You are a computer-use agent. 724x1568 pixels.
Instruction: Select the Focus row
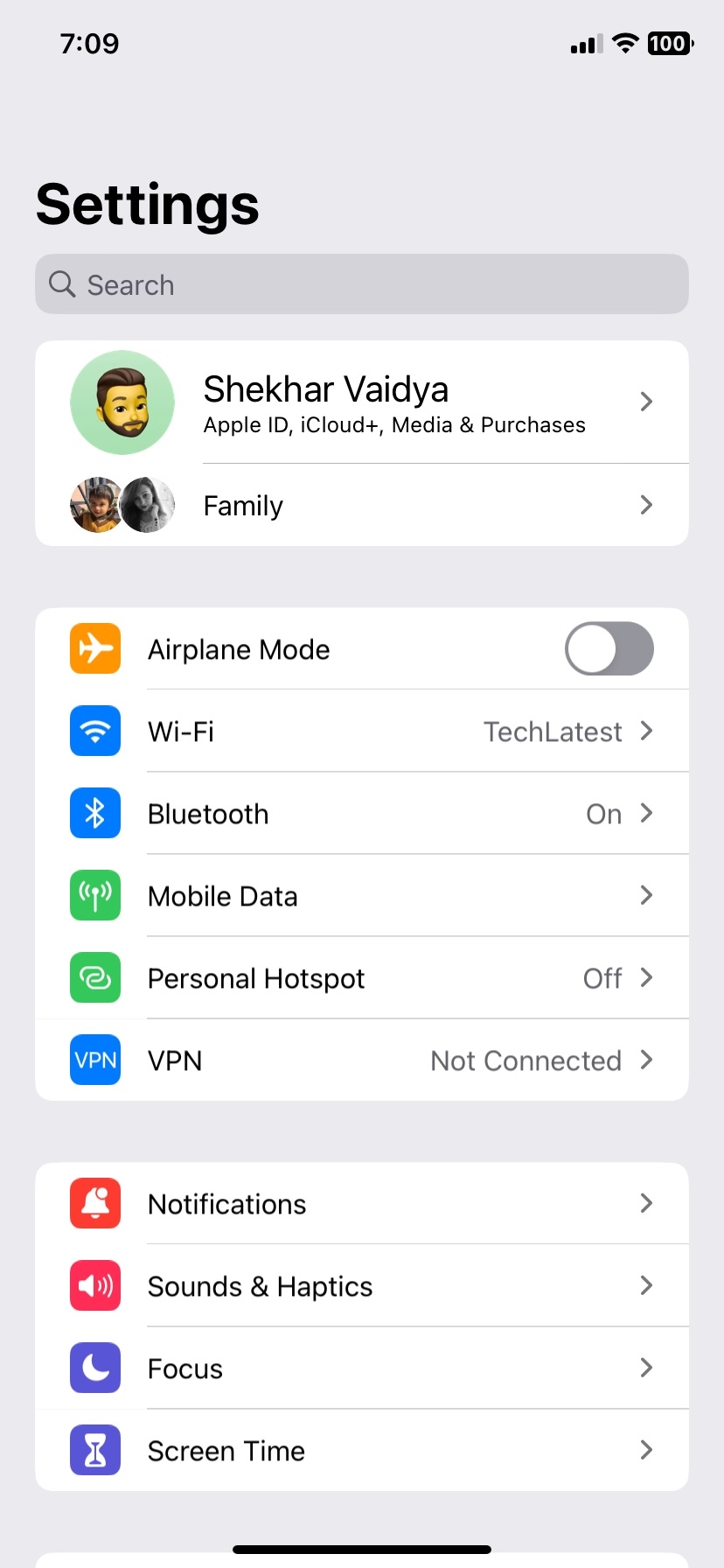pyautogui.click(x=362, y=1368)
